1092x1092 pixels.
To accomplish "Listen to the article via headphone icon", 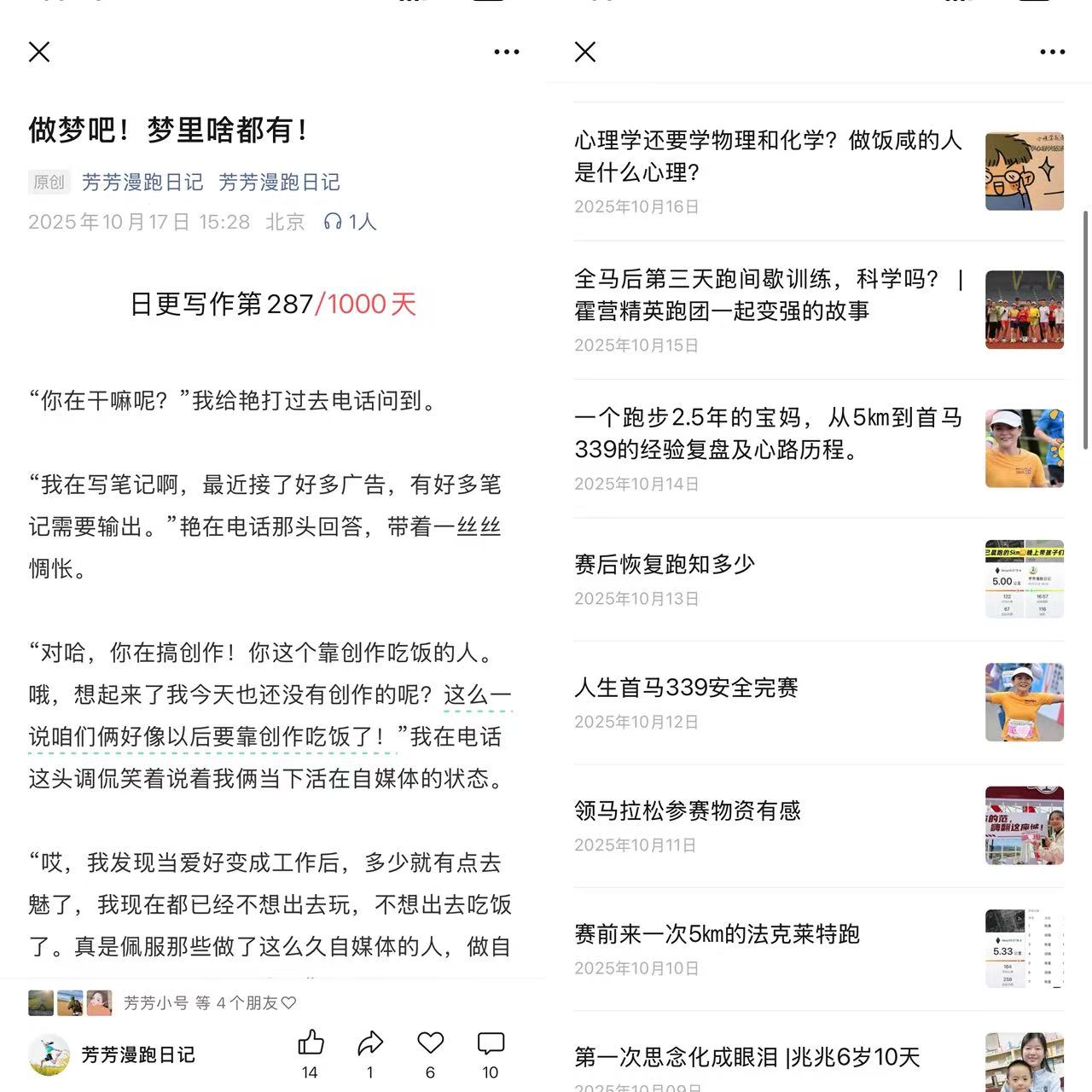I will click(333, 222).
